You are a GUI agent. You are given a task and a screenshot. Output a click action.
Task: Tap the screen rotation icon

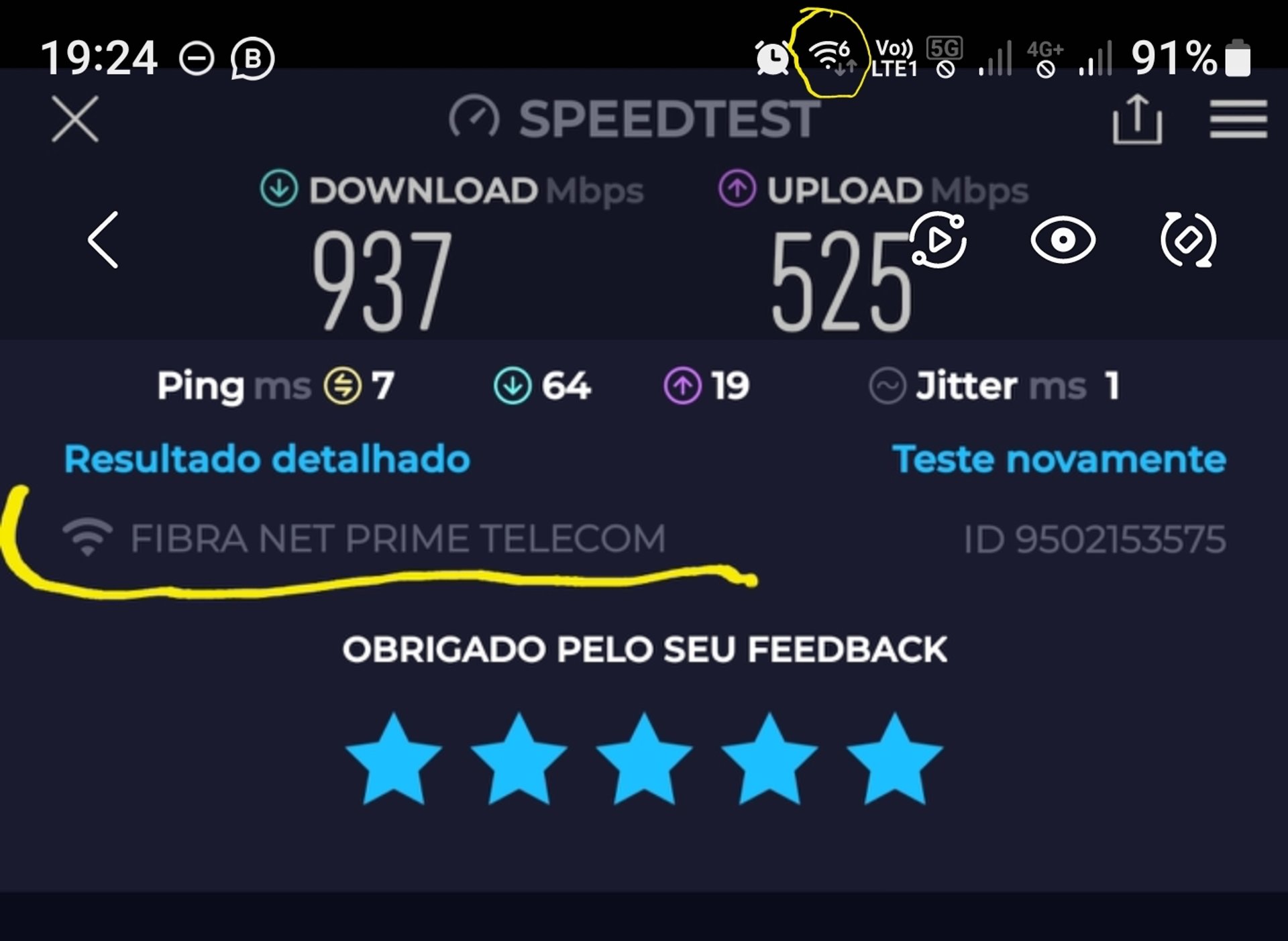(x=1188, y=240)
